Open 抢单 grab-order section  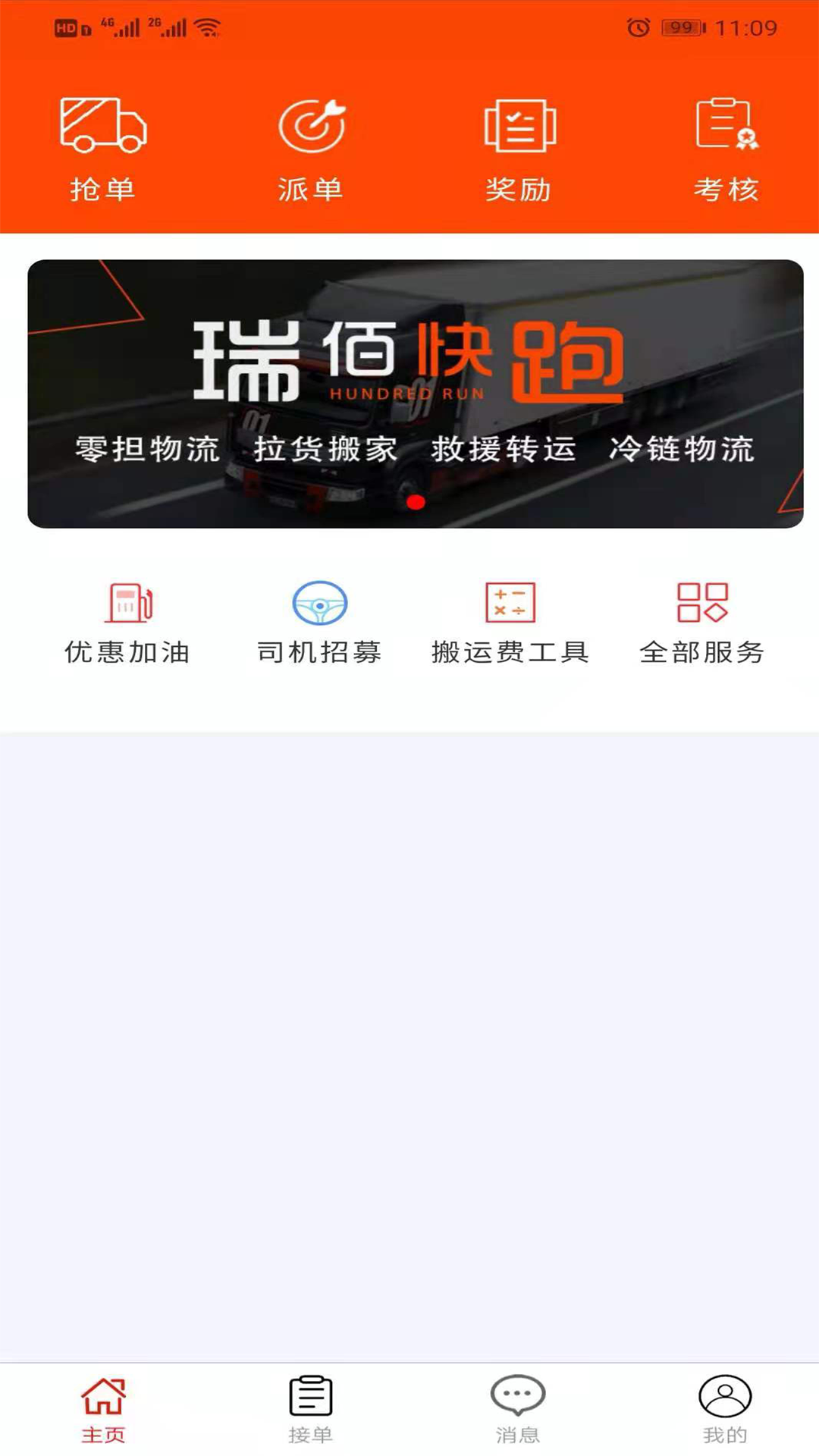pos(103,149)
